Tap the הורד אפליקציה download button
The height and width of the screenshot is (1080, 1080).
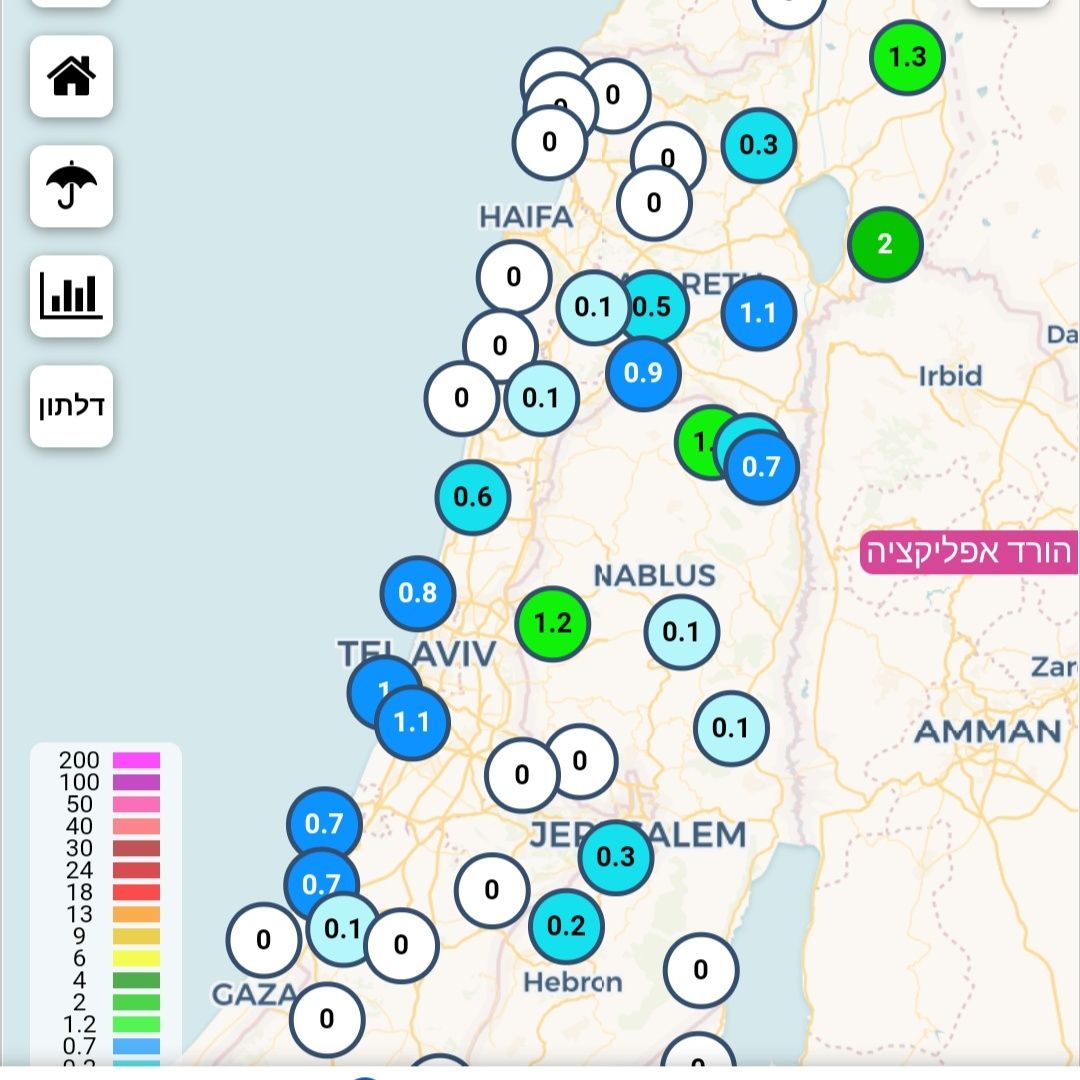(969, 552)
